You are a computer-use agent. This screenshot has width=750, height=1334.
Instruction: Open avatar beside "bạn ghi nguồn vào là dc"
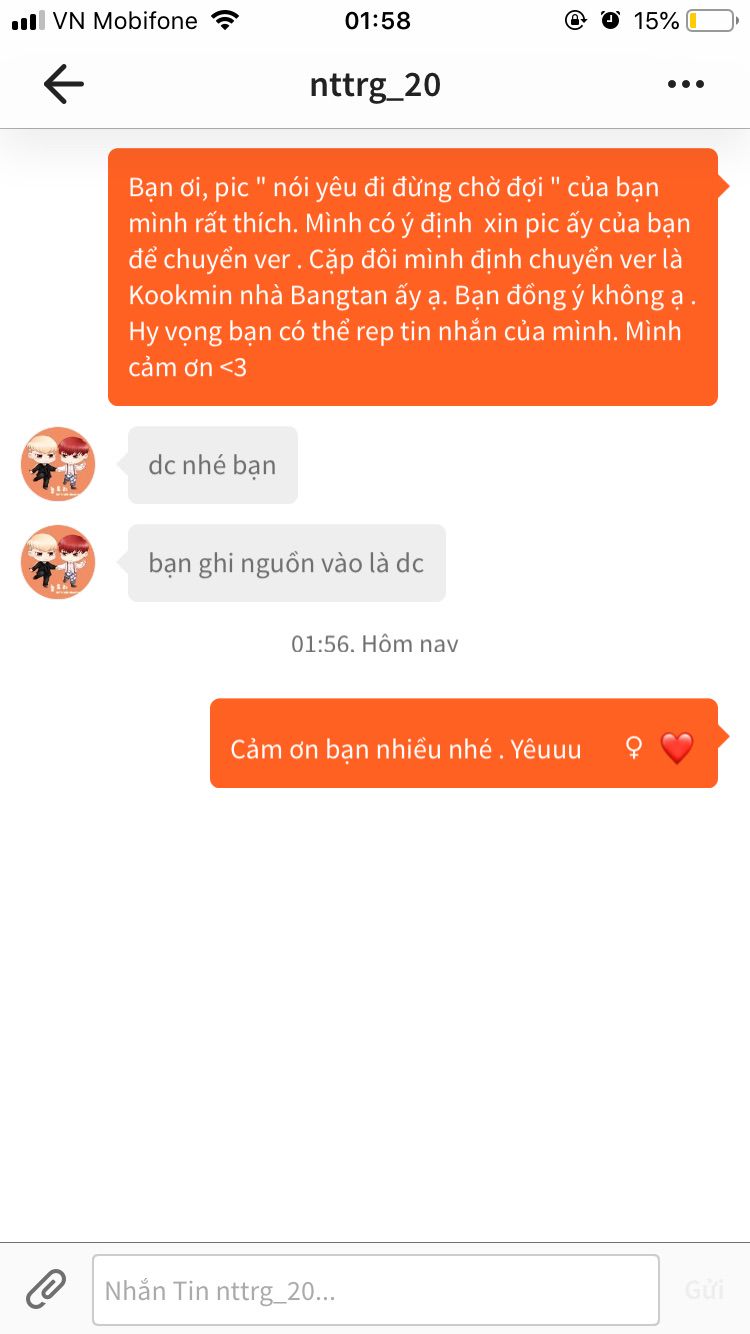click(x=58, y=562)
